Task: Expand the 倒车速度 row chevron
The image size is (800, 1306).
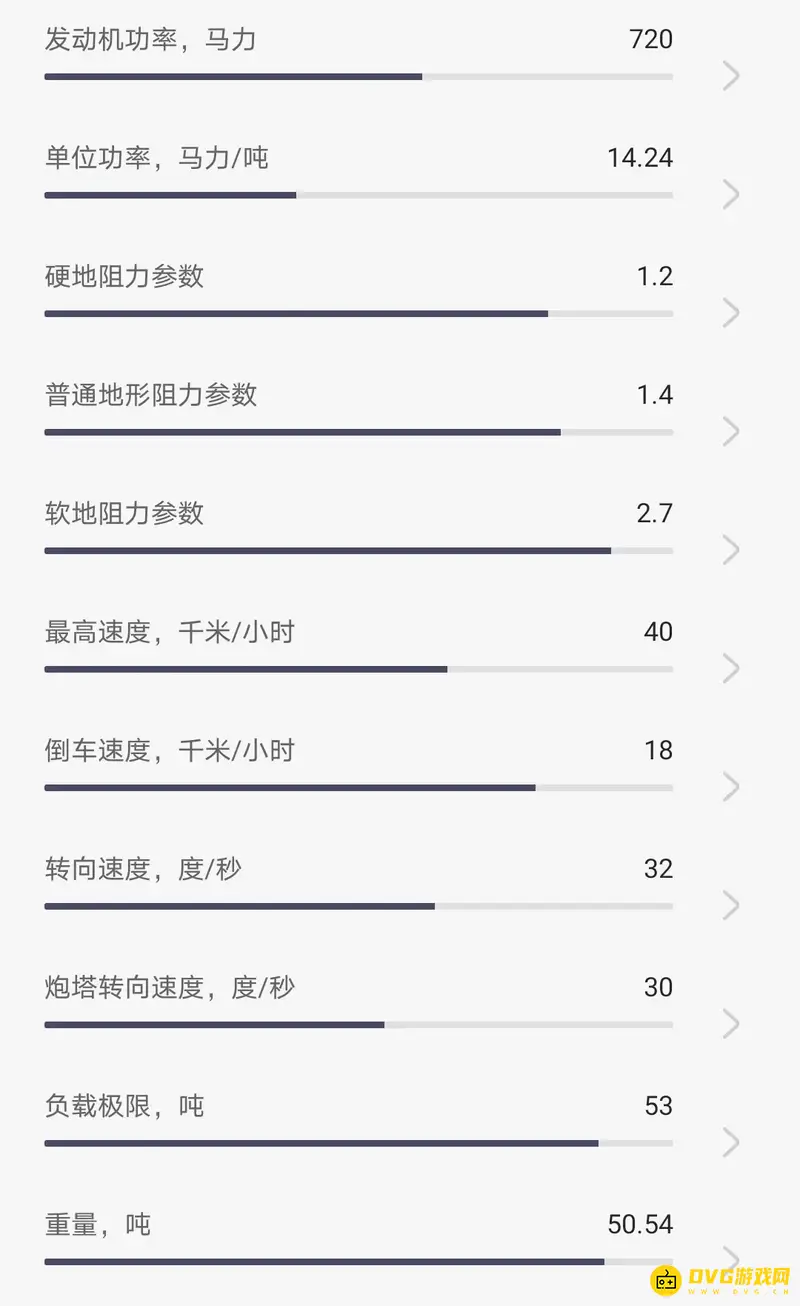Action: 730,787
